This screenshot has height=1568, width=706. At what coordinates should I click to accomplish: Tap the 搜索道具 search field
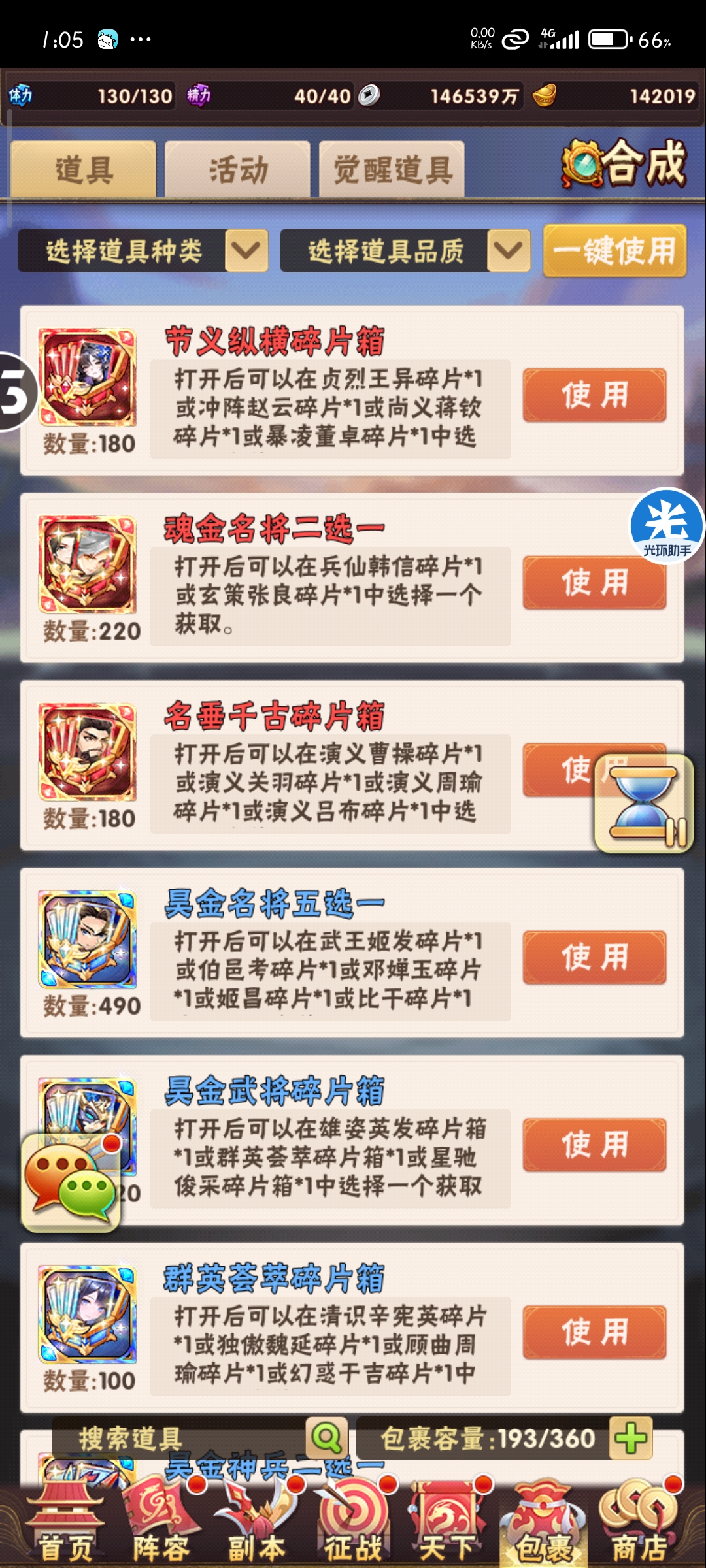click(176, 1438)
